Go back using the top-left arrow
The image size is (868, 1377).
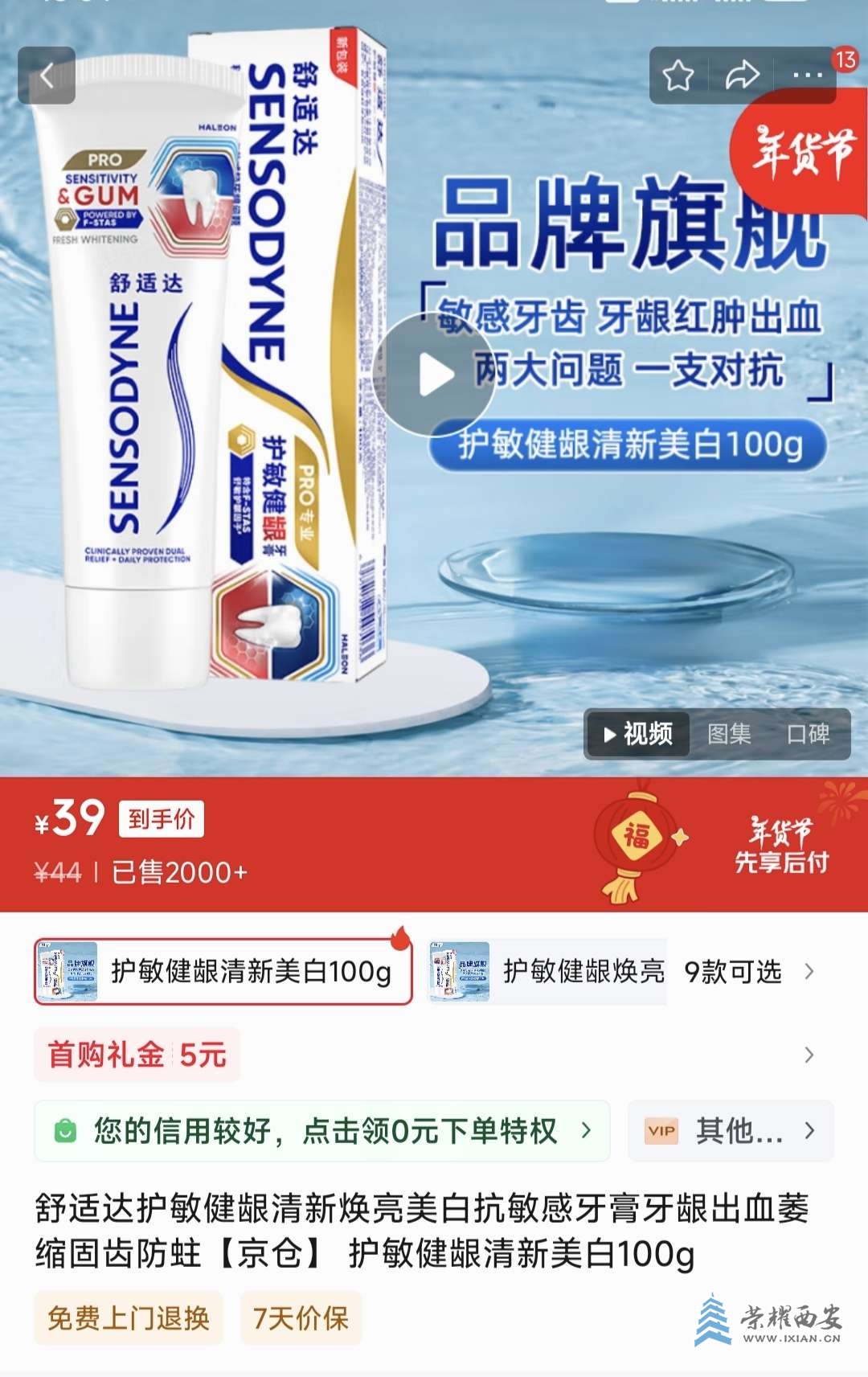47,76
